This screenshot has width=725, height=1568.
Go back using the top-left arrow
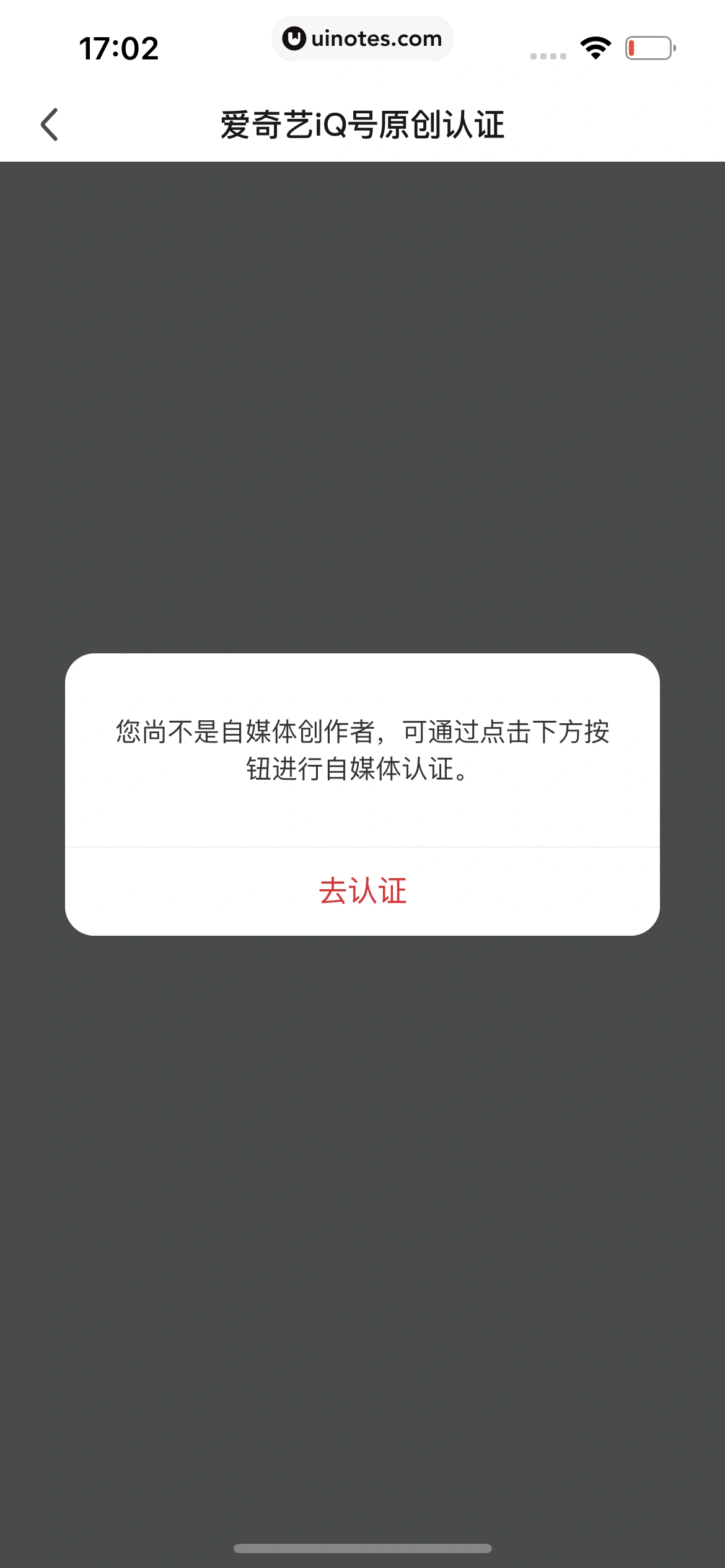coord(50,124)
